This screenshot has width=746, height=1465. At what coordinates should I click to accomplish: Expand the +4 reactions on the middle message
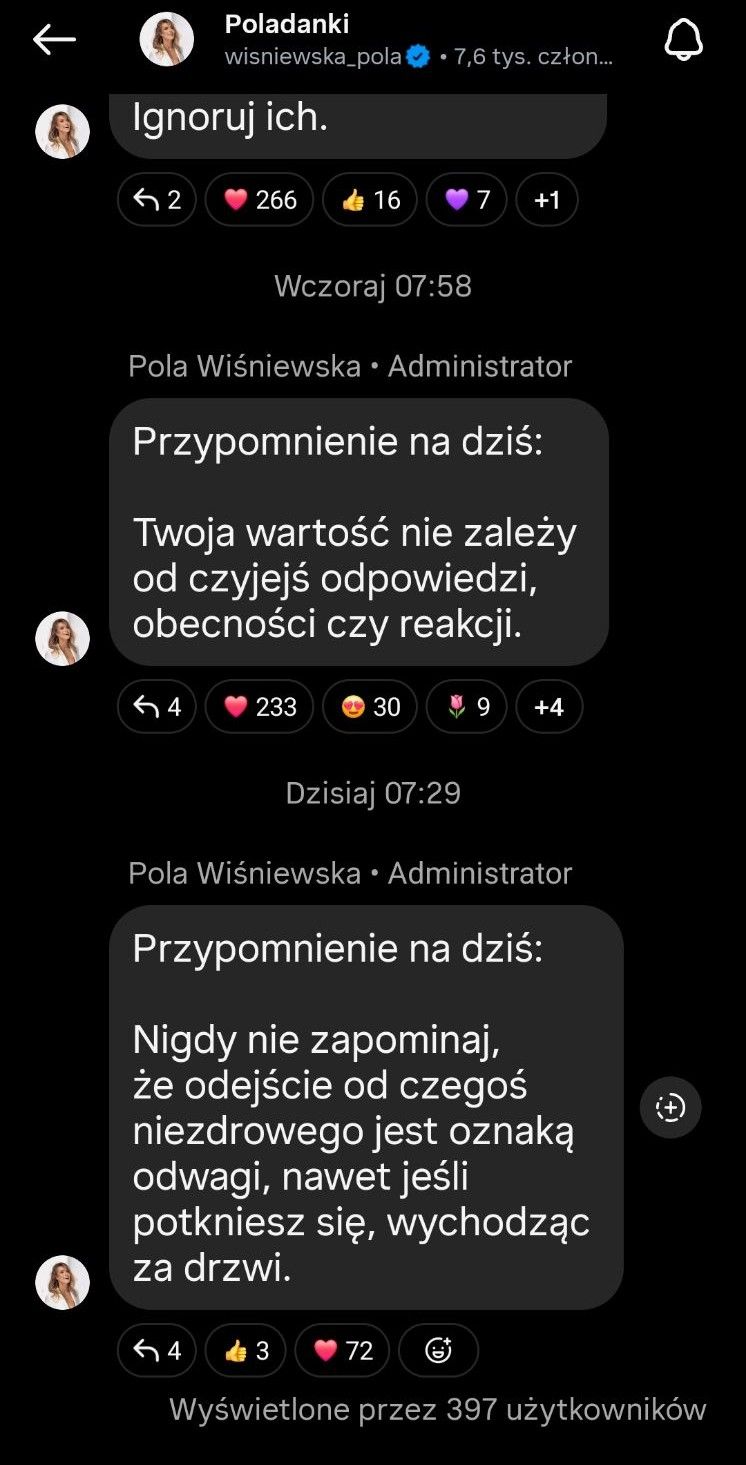[549, 706]
